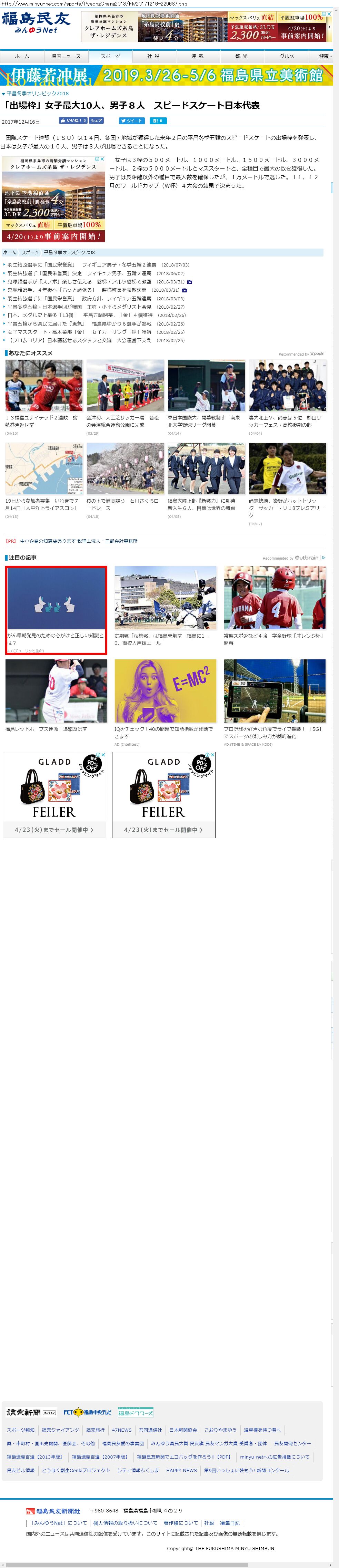The width and height of the screenshot is (339, 1568).
Task: Switch to the 県内ニュース tab
Action: click(x=66, y=56)
